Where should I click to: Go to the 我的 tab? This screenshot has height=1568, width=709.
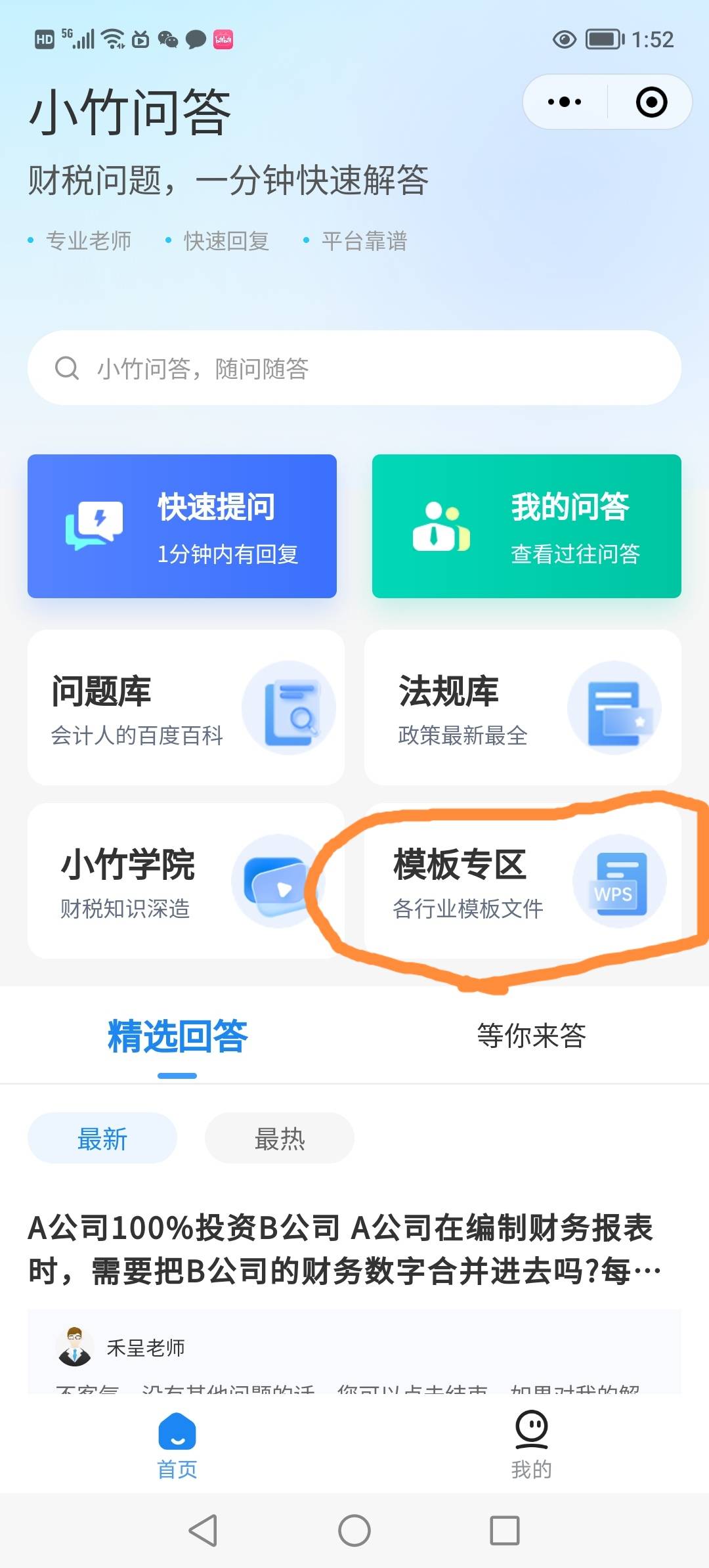(x=531, y=1445)
